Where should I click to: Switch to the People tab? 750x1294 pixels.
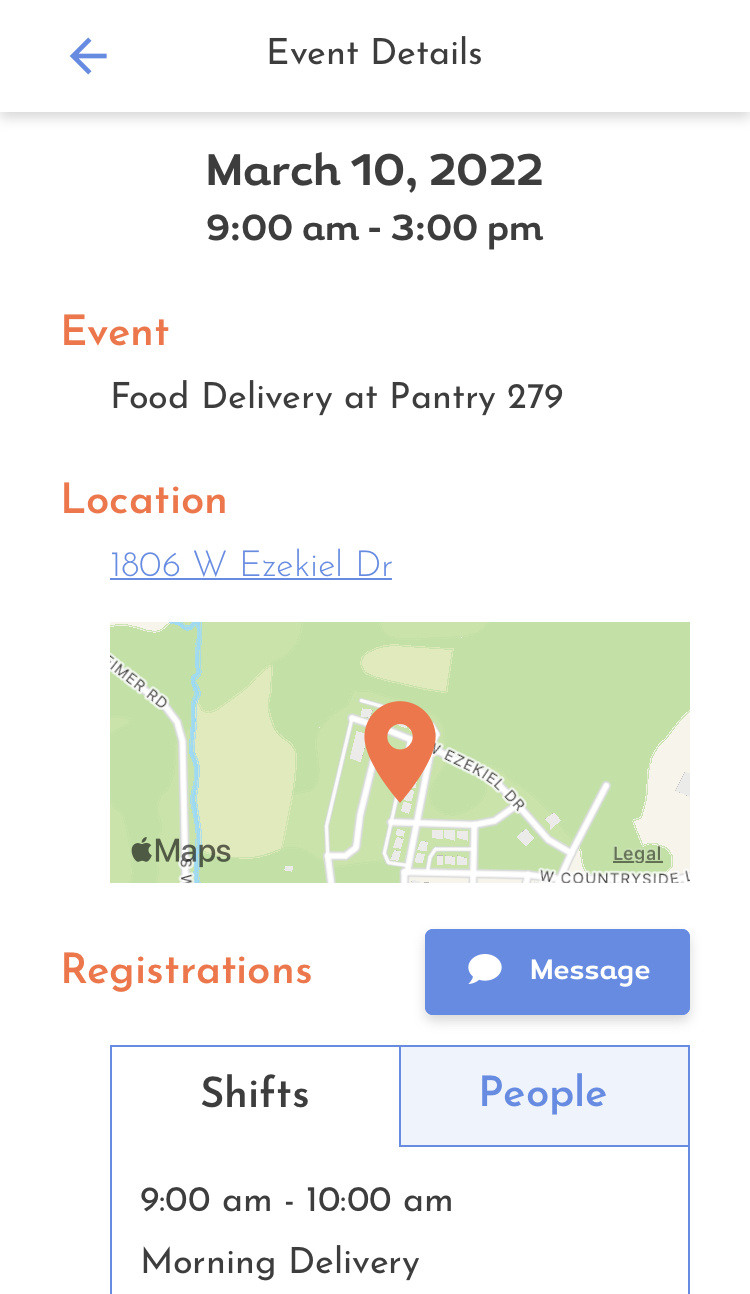click(x=544, y=1095)
